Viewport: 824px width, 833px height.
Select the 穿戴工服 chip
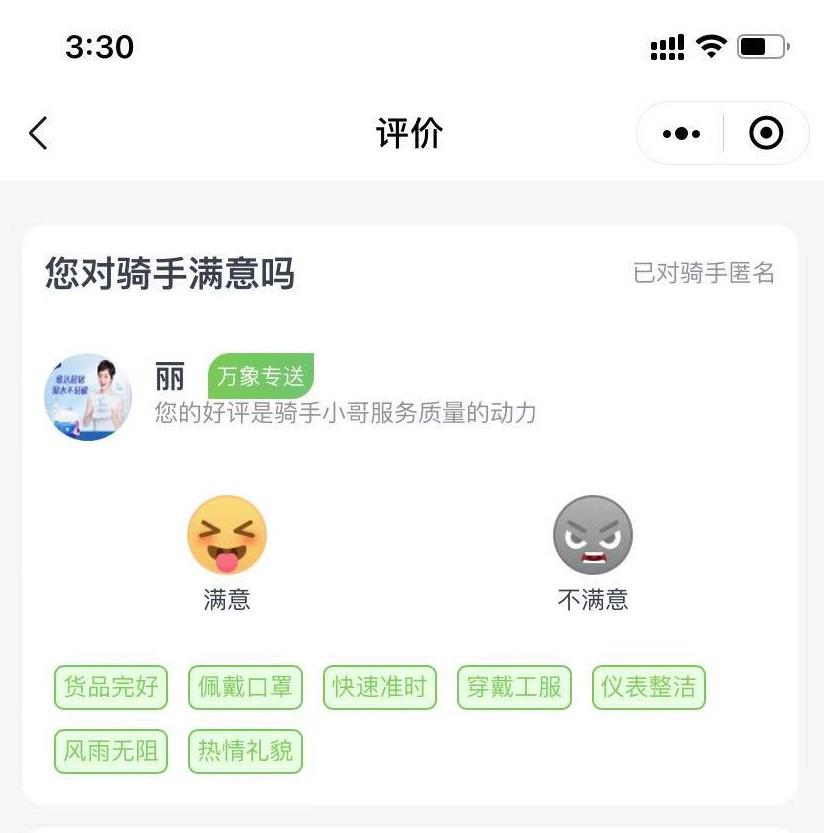(x=515, y=687)
